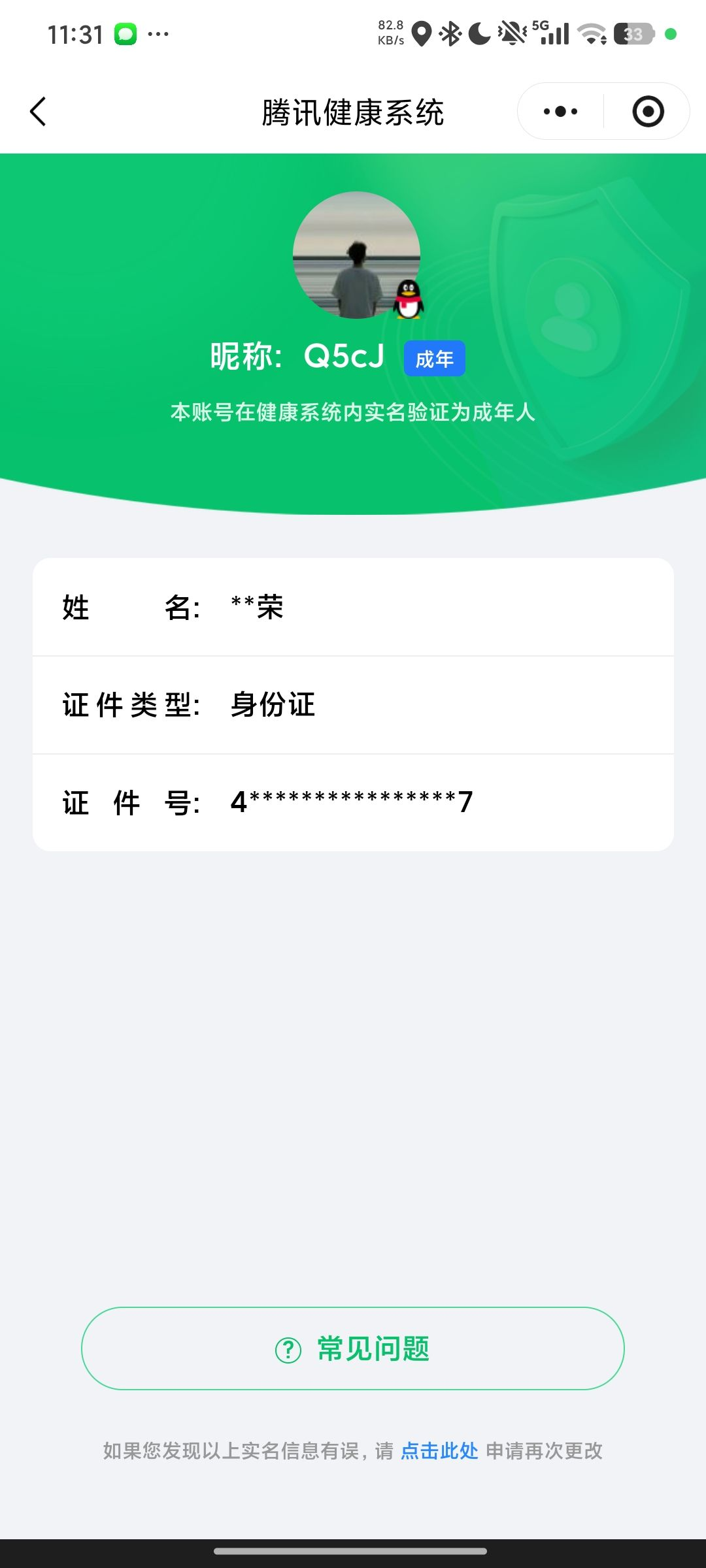Open the 证件类型 row showing 身份证
This screenshot has width=706, height=1568.
353,706
